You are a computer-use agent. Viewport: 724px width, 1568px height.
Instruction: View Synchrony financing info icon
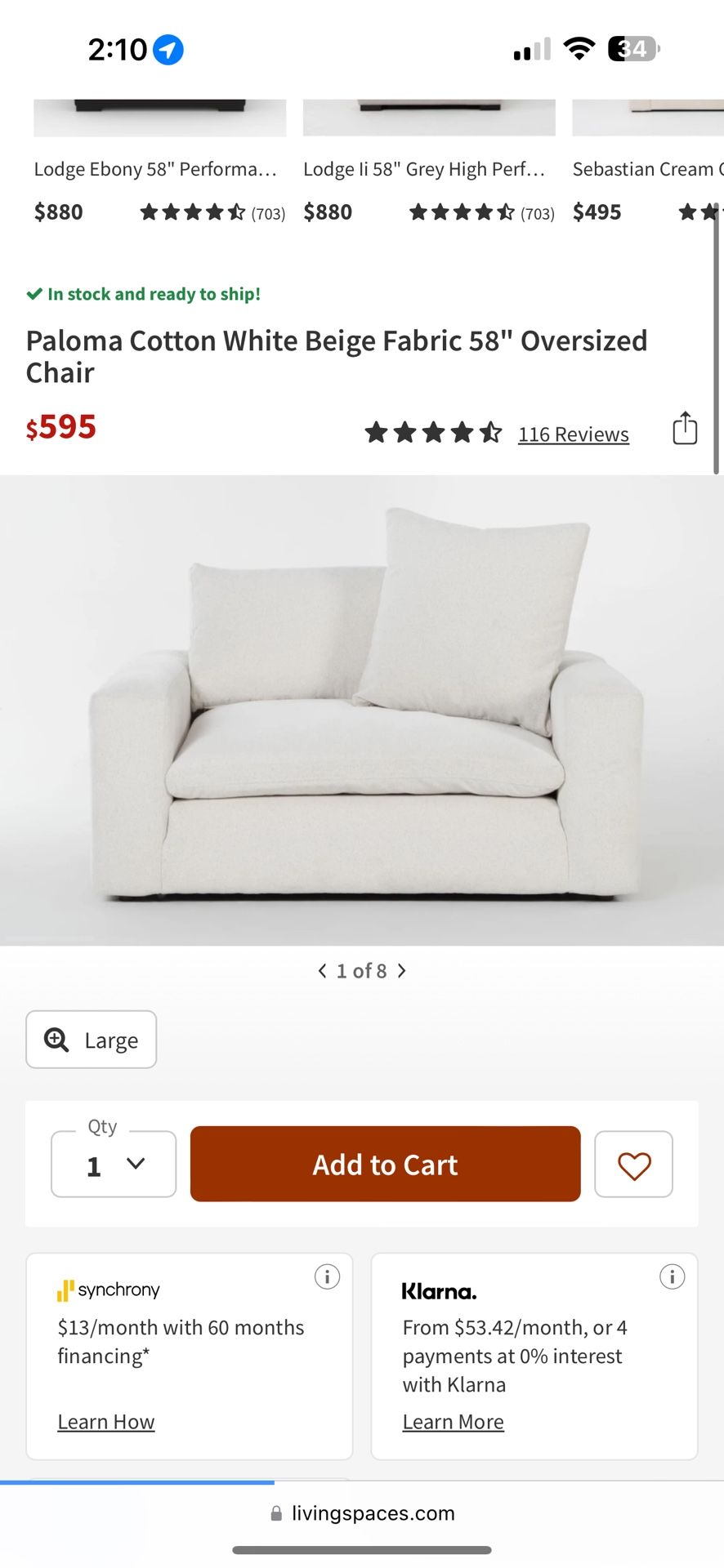pyautogui.click(x=327, y=1276)
